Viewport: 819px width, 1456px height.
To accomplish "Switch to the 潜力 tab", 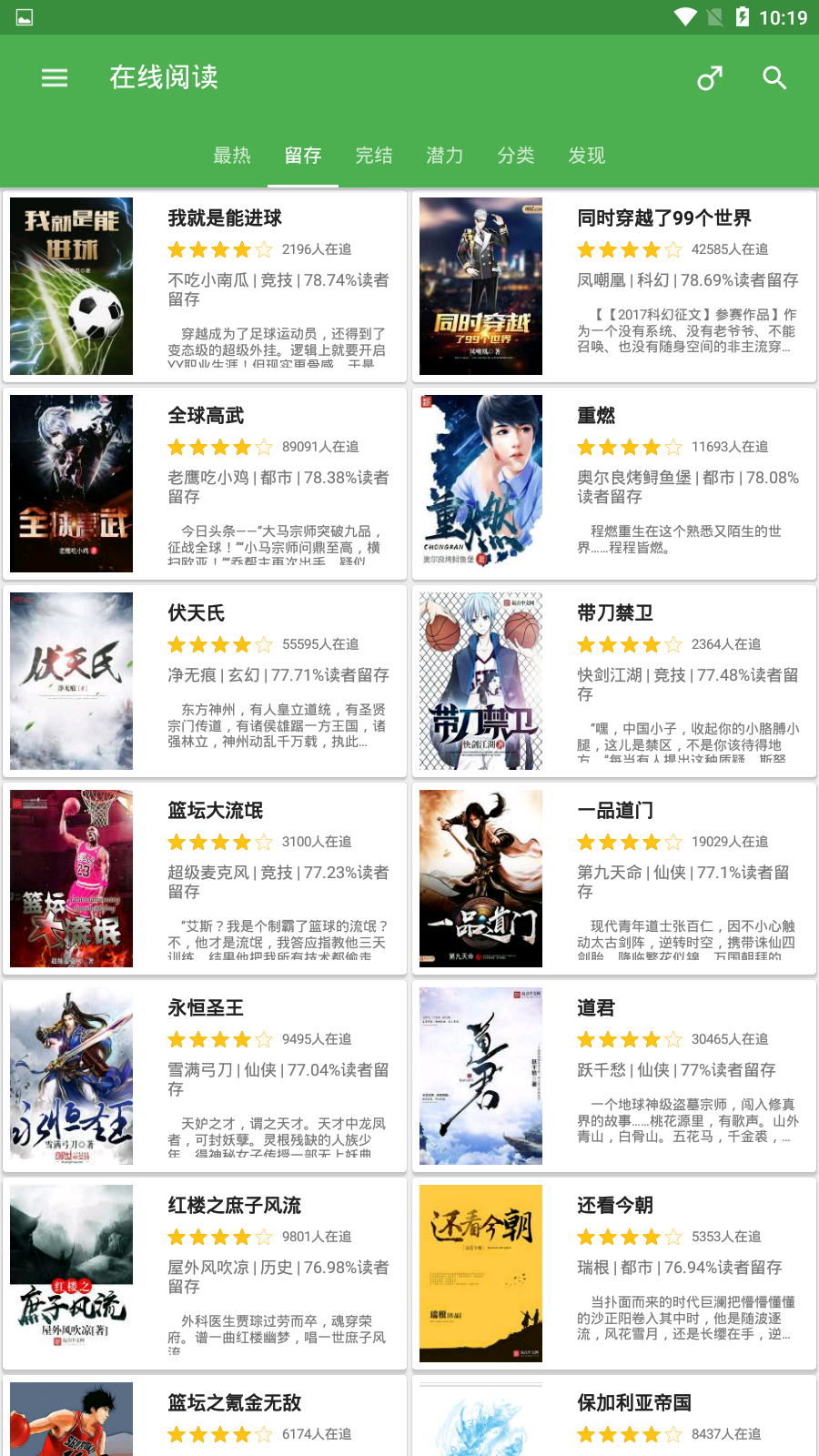I will tap(445, 156).
